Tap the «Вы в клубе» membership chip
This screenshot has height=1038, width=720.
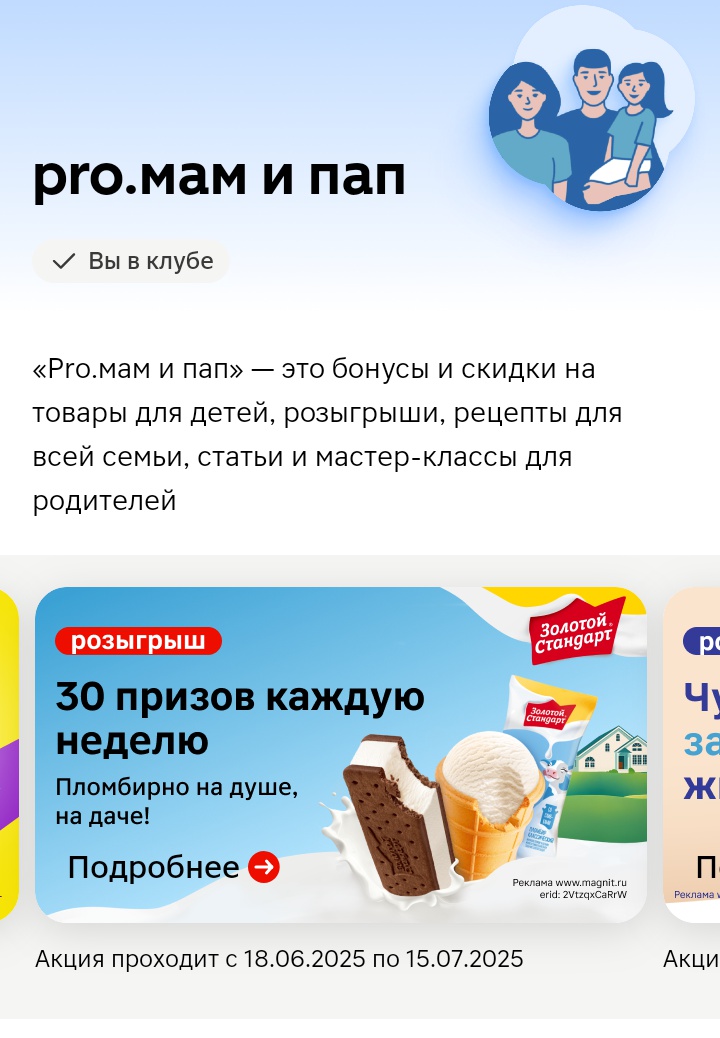[x=131, y=261]
